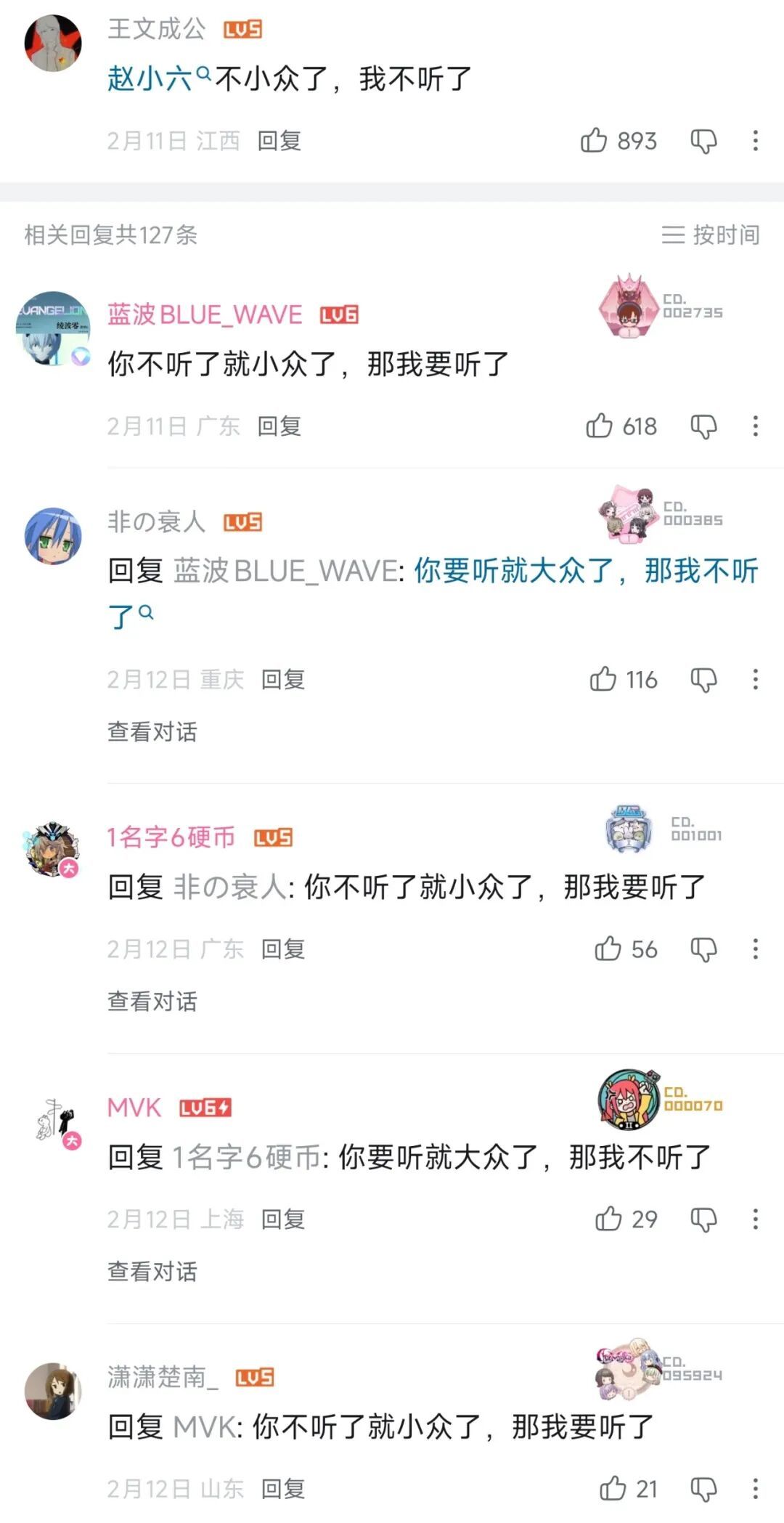The image size is (784, 1523).
Task: Dislike 非の衰人's reply
Action: 703,679
